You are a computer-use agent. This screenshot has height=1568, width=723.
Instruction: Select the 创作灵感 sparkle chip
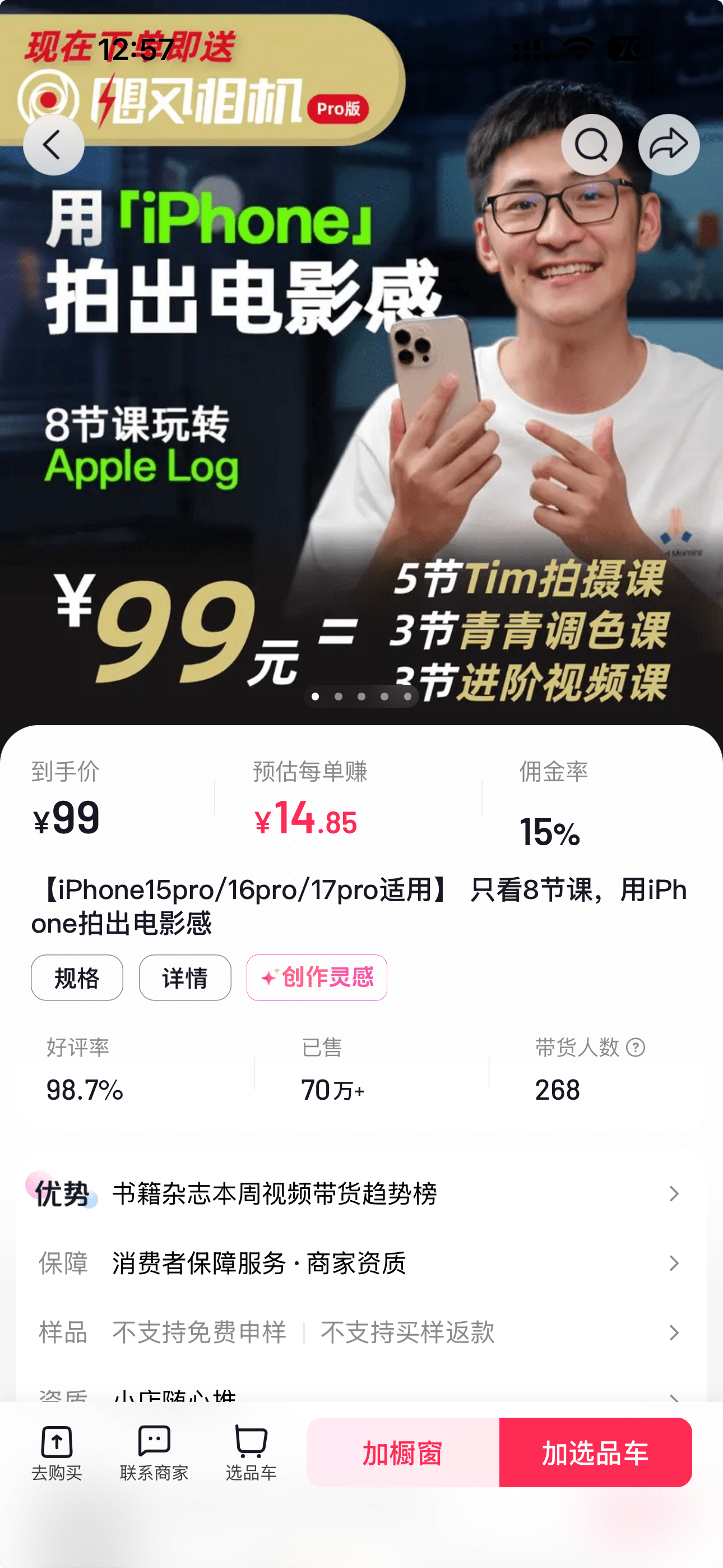317,977
